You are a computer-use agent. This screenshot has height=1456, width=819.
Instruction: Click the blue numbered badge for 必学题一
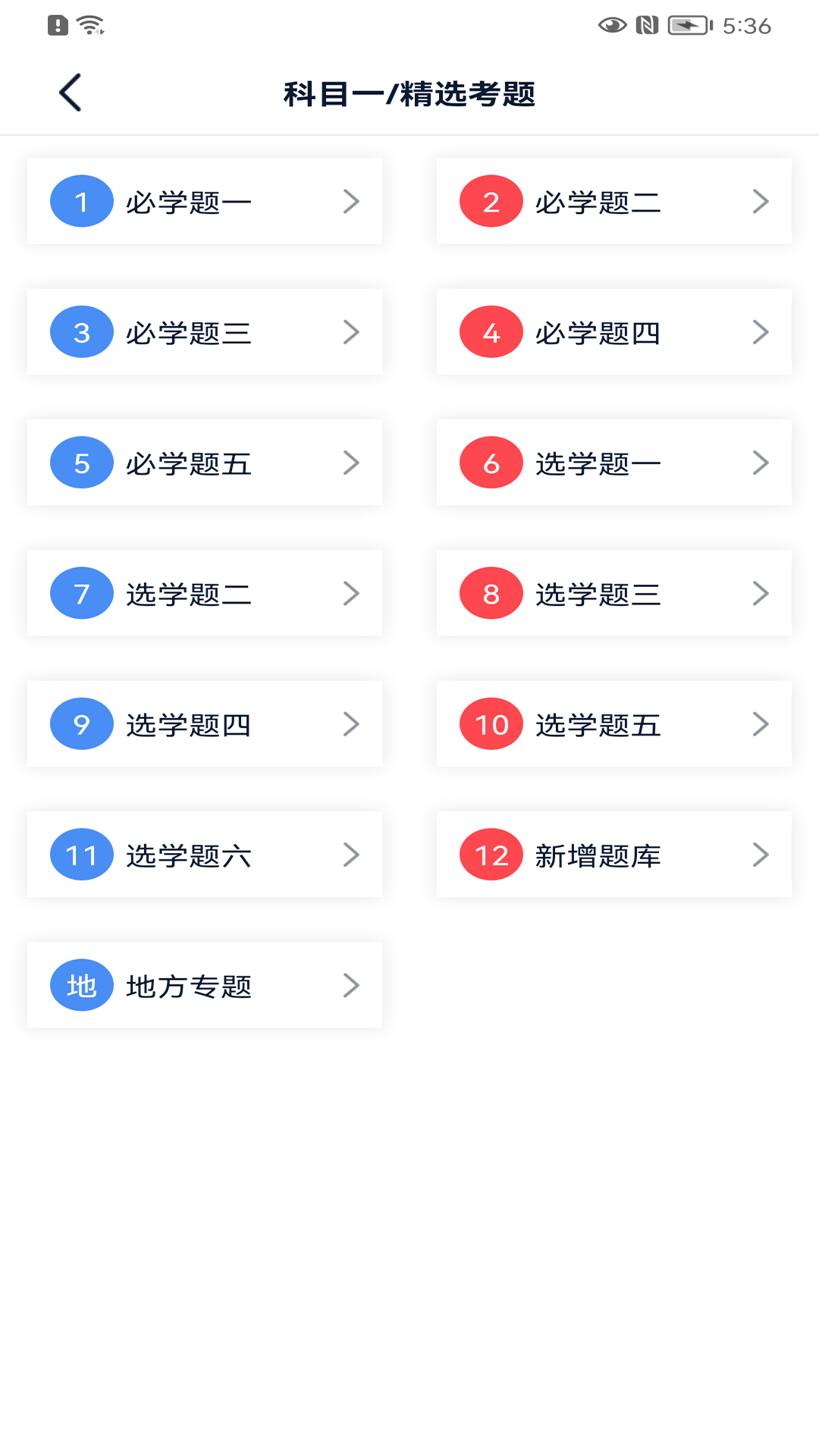click(x=81, y=201)
